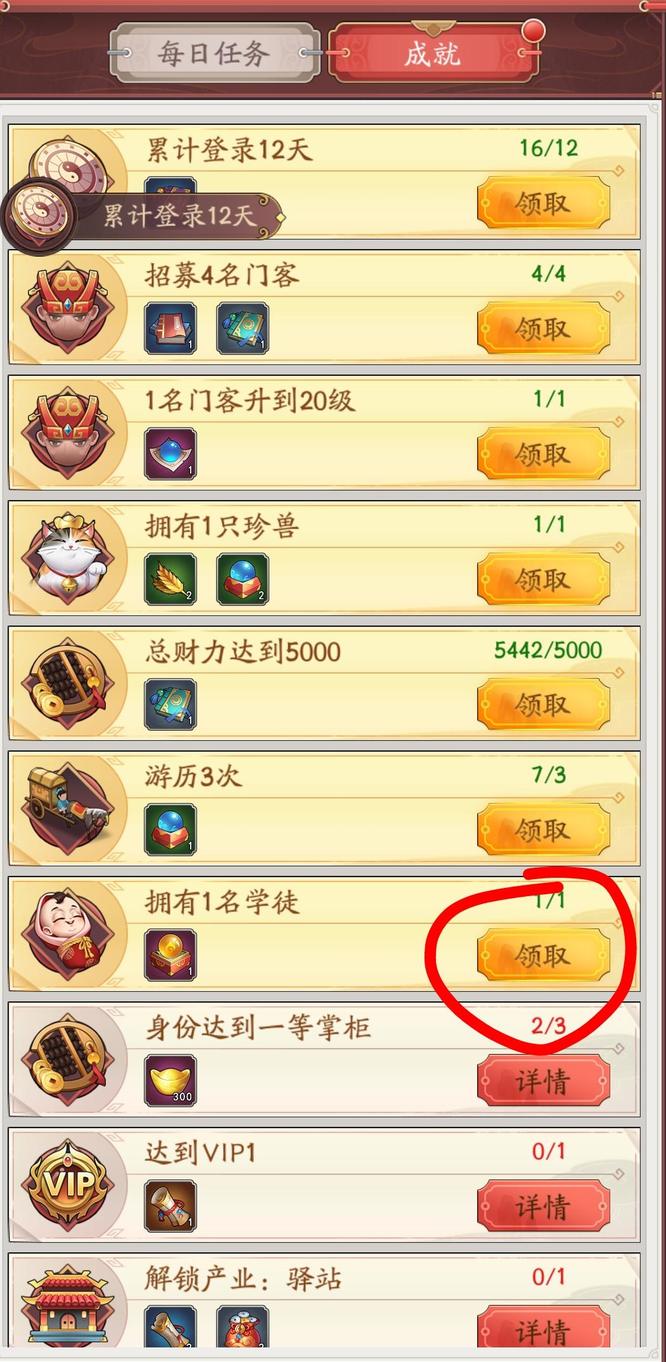View 详情 for 达到VIP1
Viewport: 666px width, 1362px height.
543,1207
